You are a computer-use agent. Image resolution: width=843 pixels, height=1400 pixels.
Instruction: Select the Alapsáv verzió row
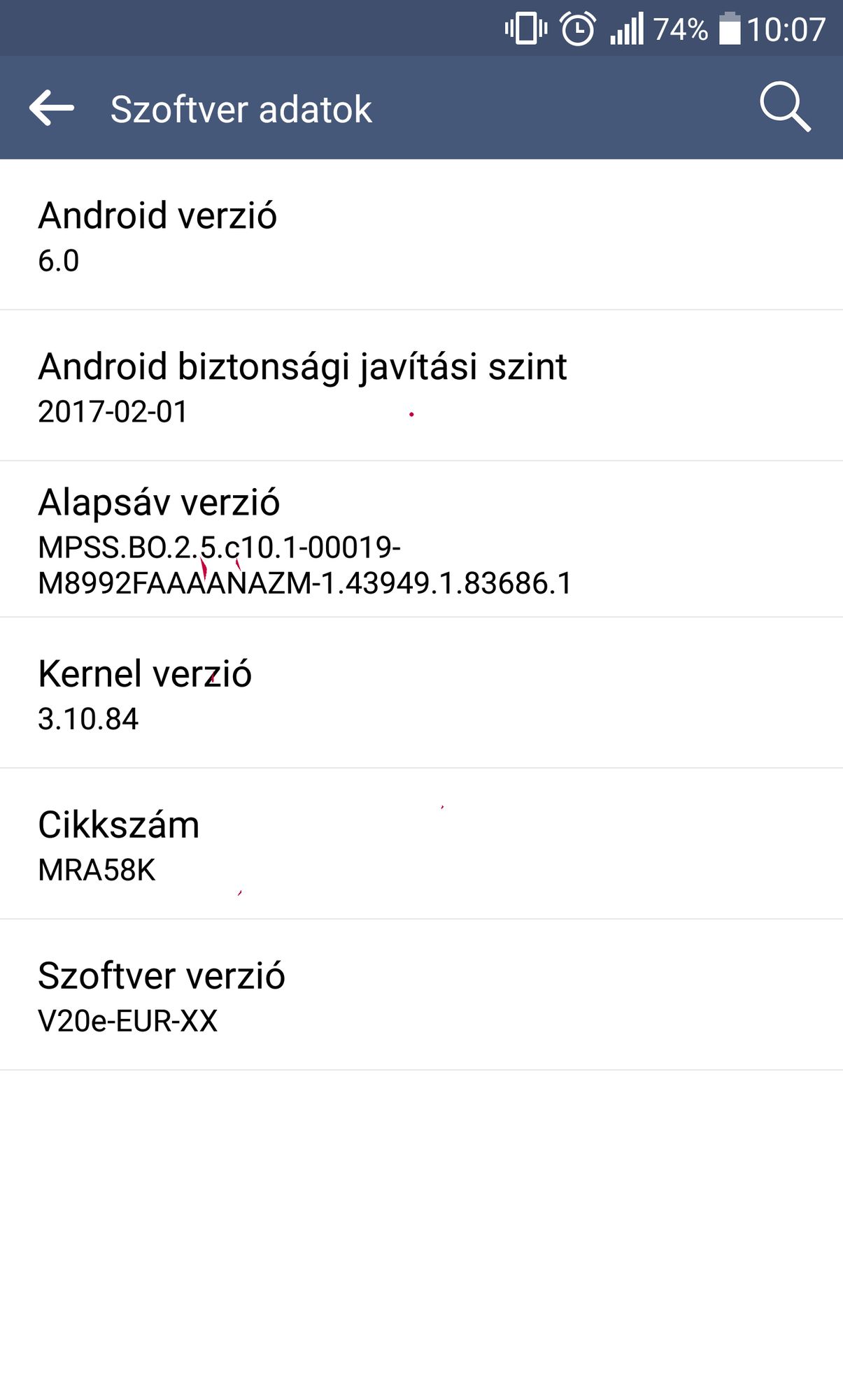point(421,539)
